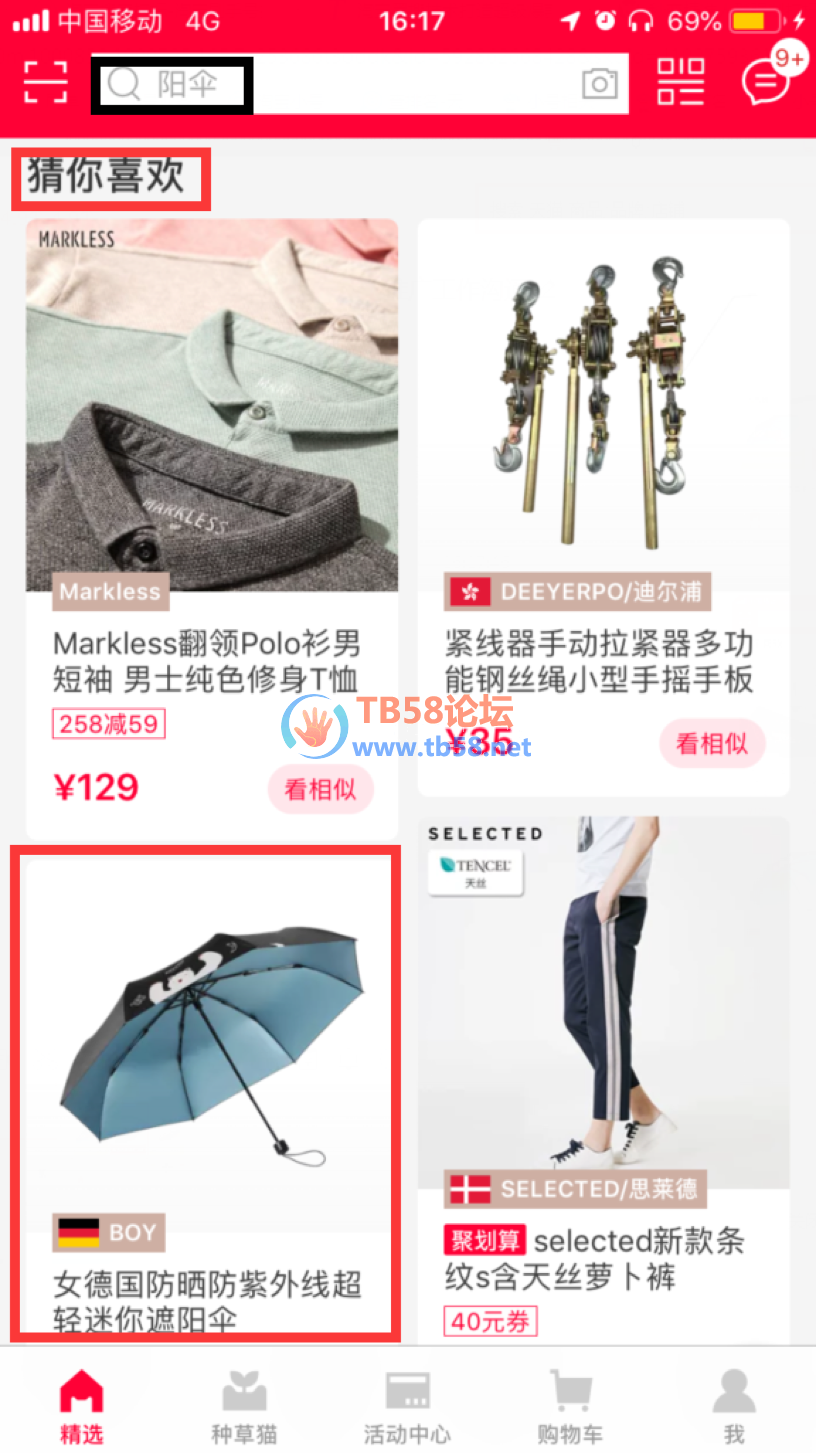This screenshot has width=816, height=1453.
Task: Open the QR code grid icon
Action: tap(681, 82)
